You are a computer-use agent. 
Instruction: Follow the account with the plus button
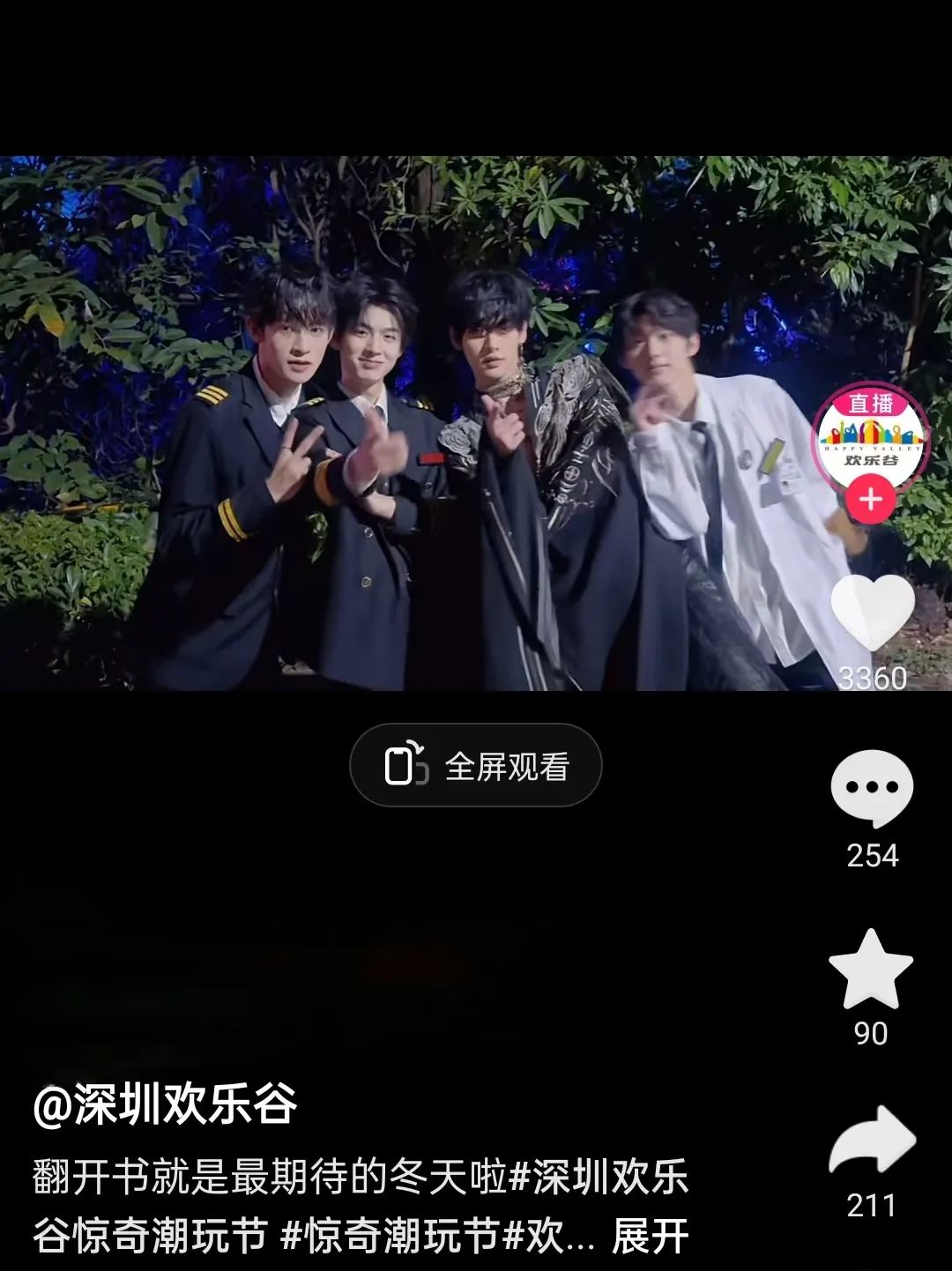point(871,500)
